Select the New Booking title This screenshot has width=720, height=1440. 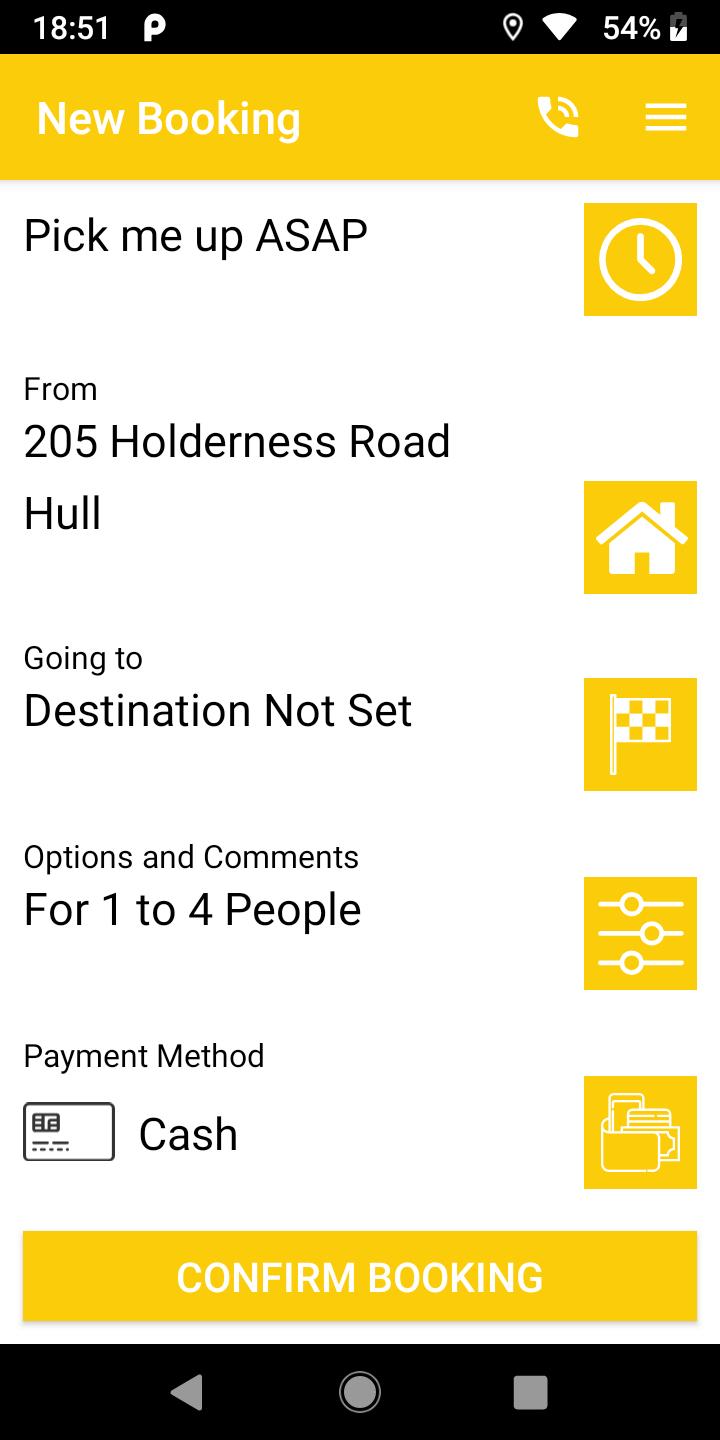click(x=168, y=118)
